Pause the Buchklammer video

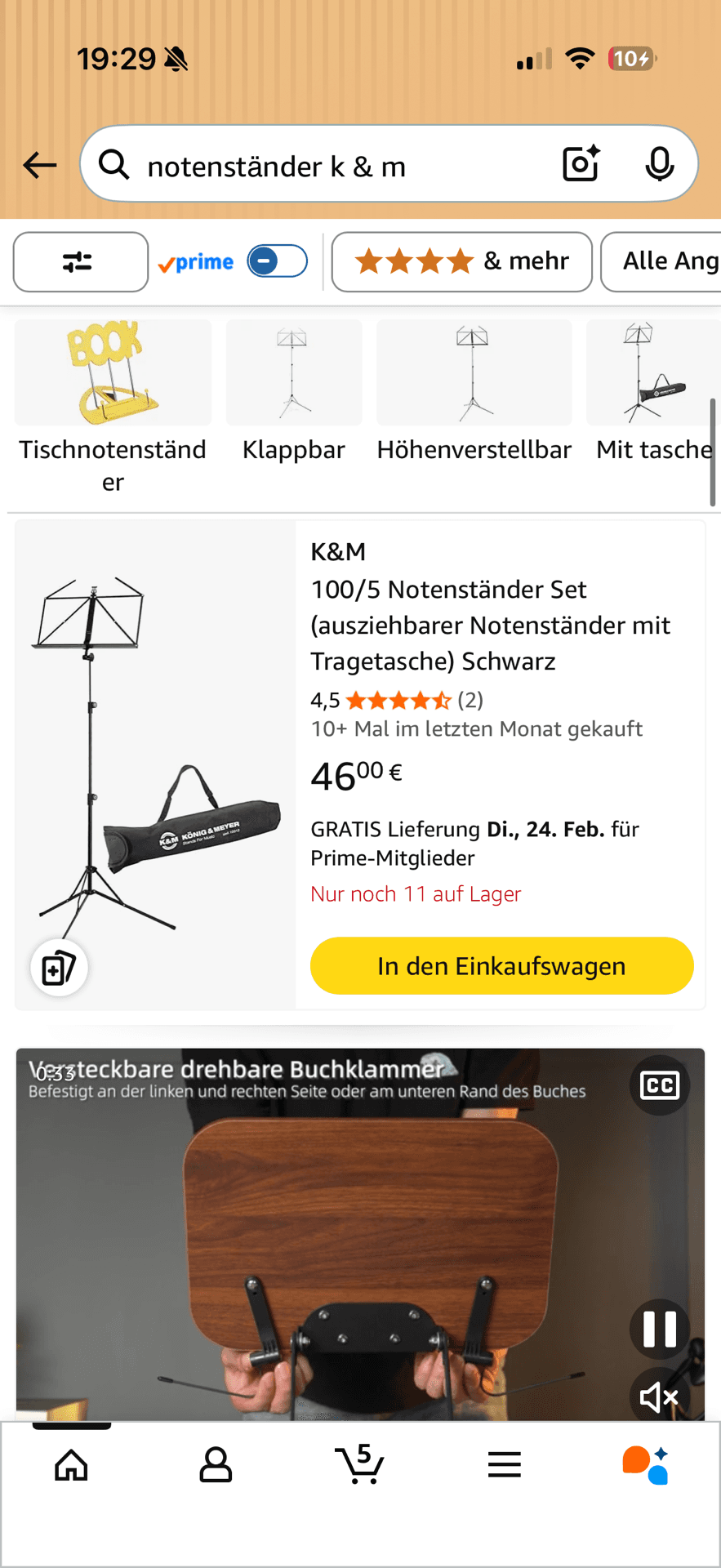(x=659, y=1329)
